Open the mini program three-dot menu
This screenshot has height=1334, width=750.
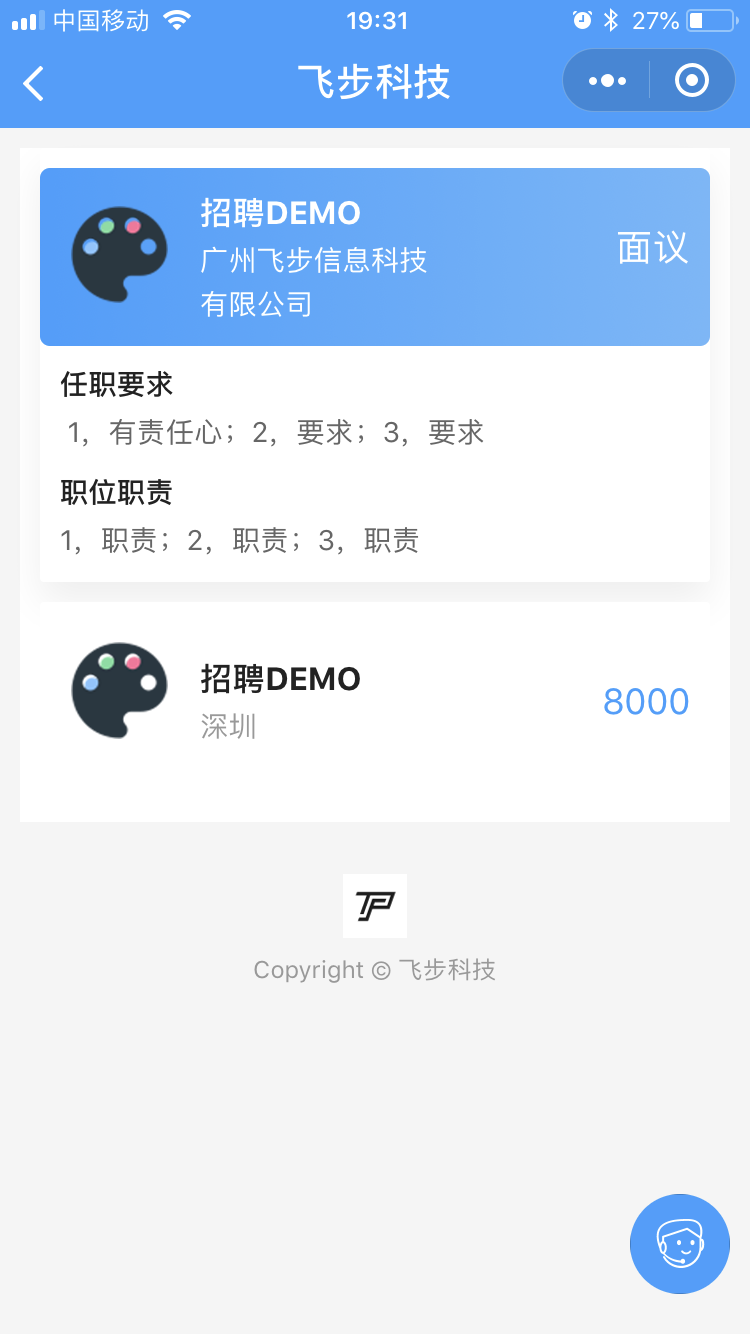pyautogui.click(x=607, y=80)
